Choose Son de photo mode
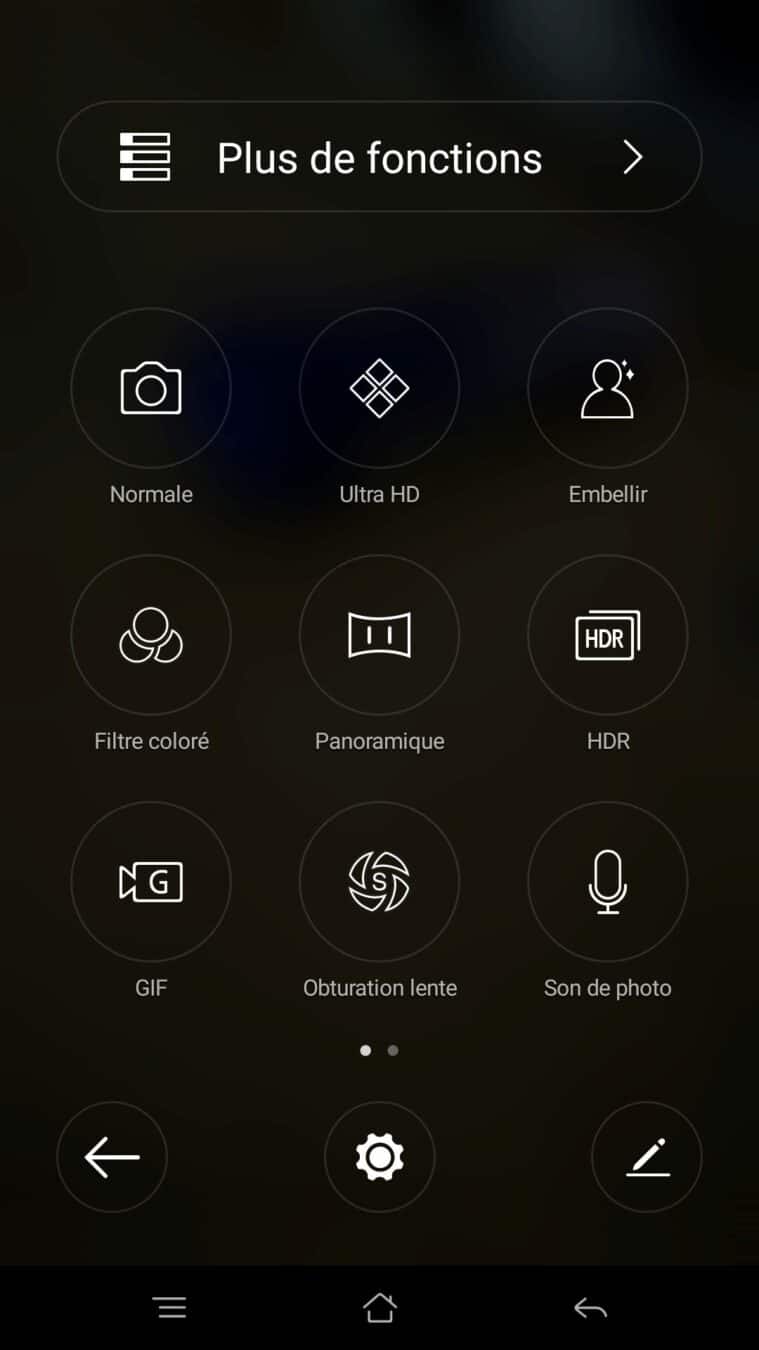Screen dimensions: 759x1350 pos(607,882)
